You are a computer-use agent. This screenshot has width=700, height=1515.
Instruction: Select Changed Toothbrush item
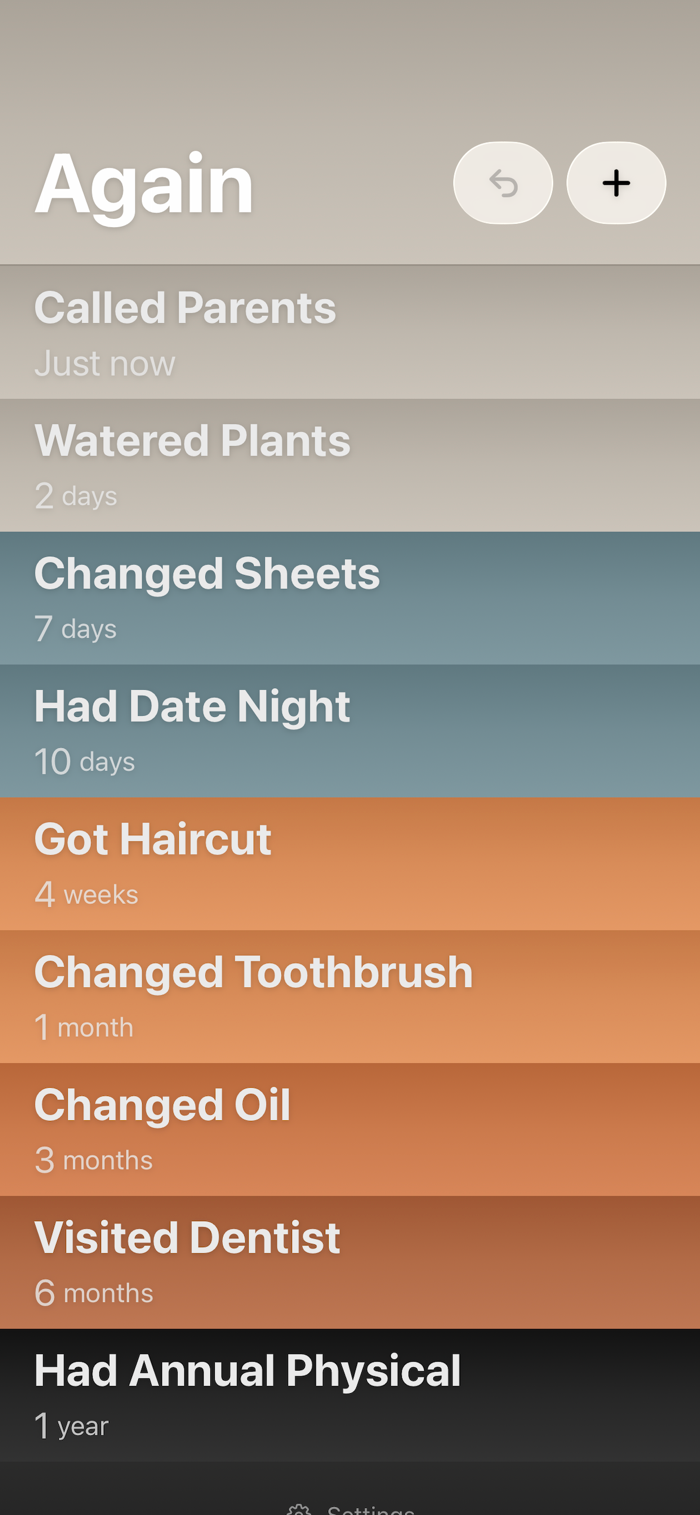(350, 997)
